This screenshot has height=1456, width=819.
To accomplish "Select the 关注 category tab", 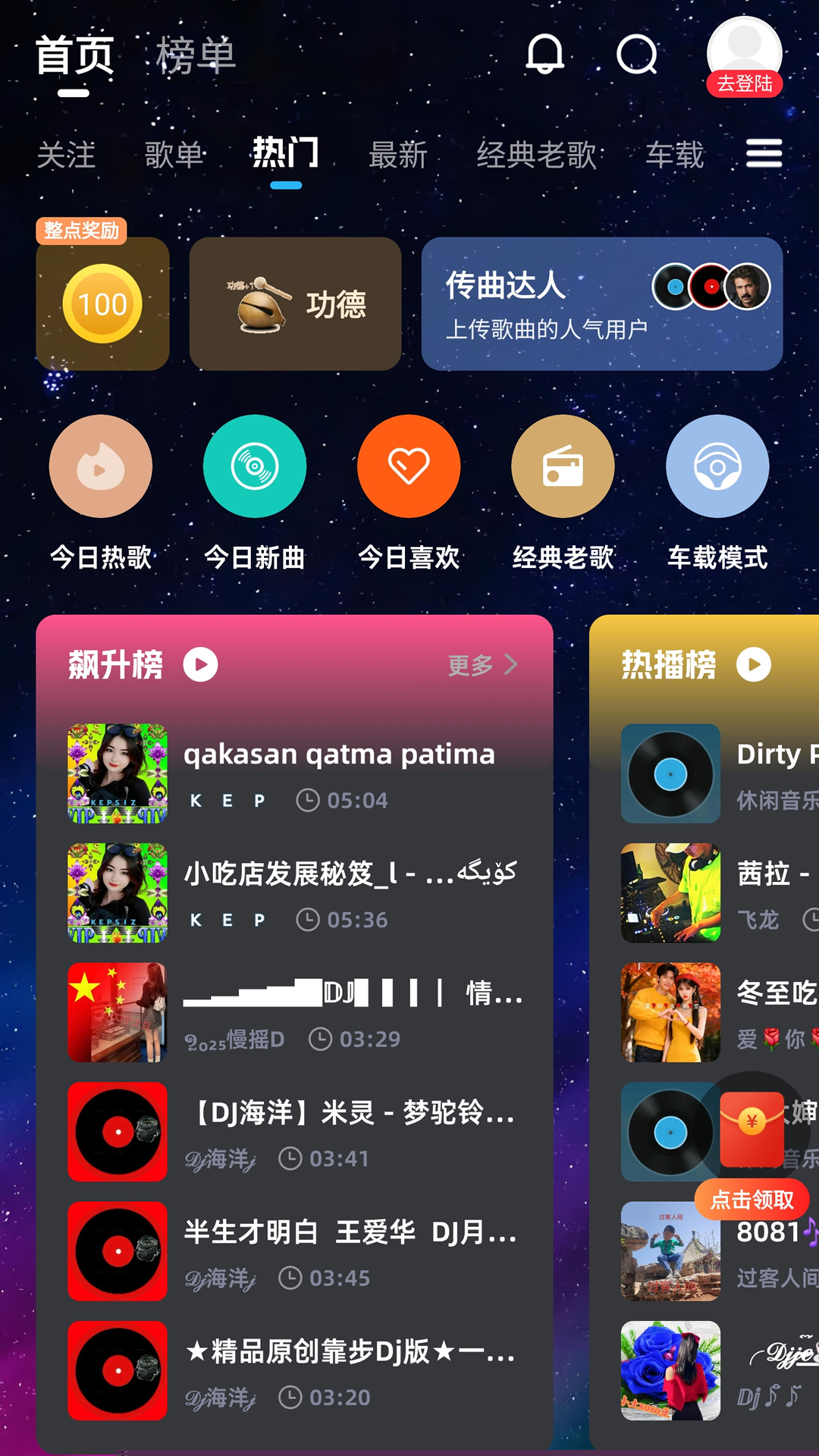I will click(x=66, y=155).
